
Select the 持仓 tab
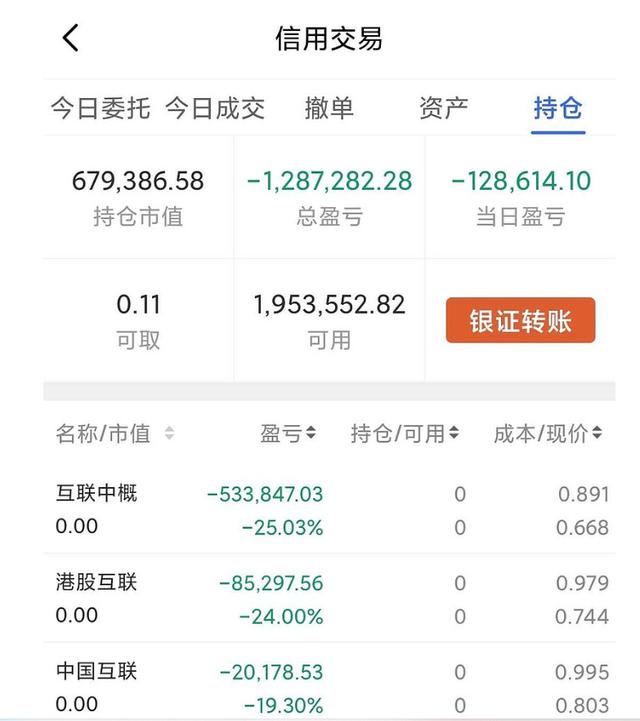coord(558,108)
